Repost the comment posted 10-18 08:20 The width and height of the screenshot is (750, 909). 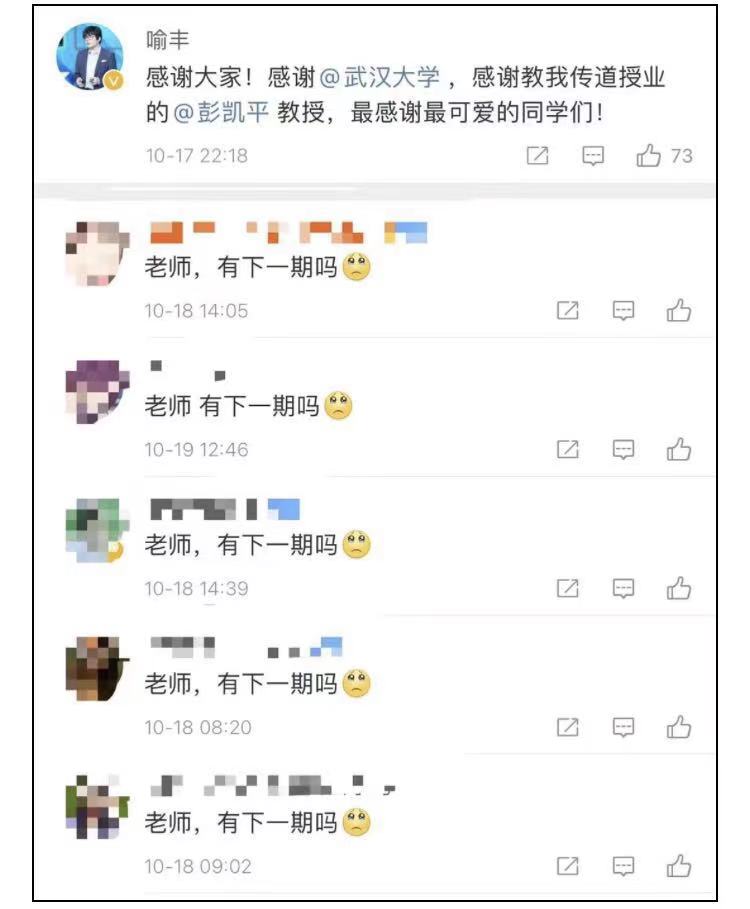point(567,727)
